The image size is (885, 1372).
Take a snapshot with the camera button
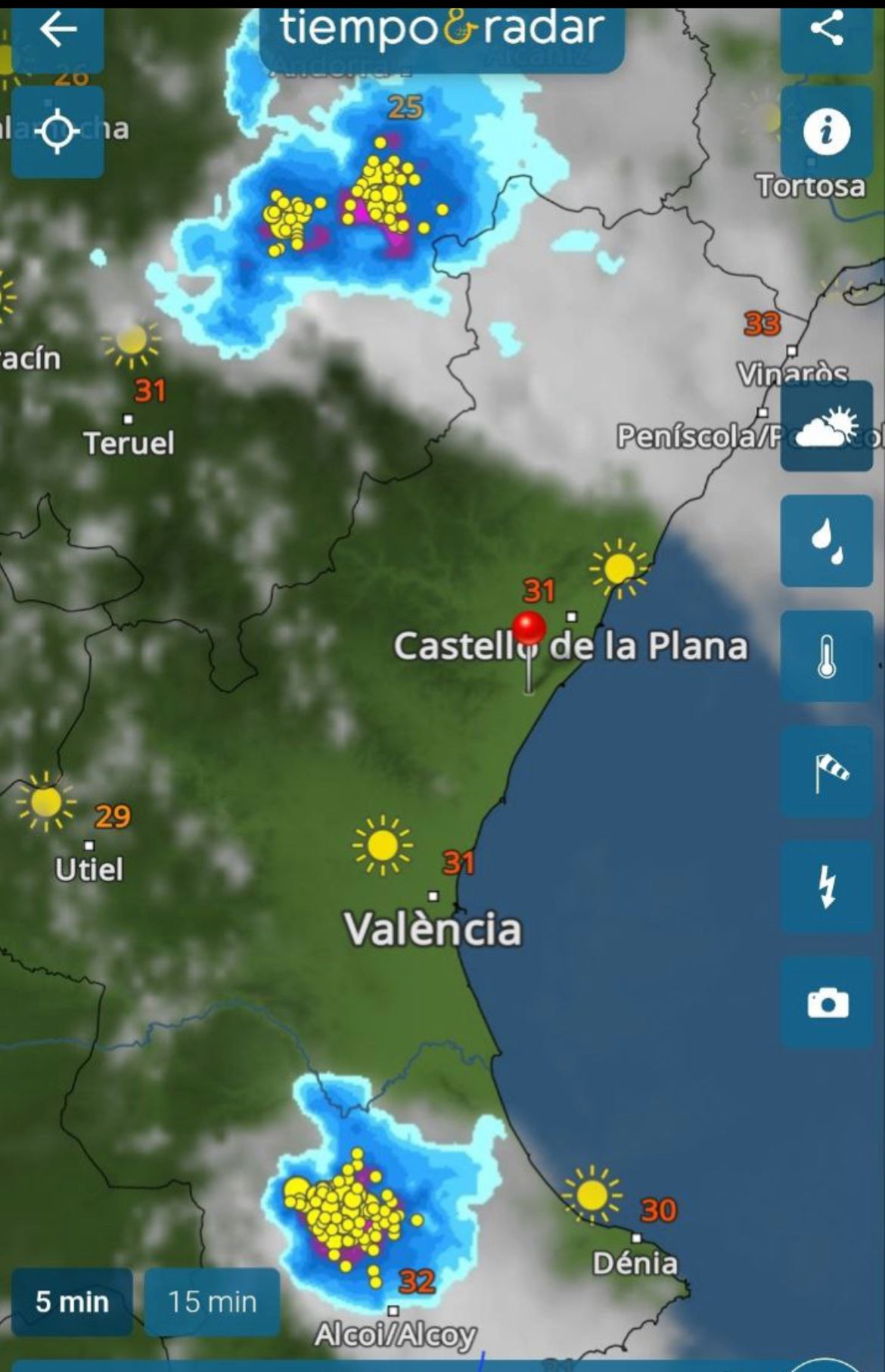tap(826, 1002)
